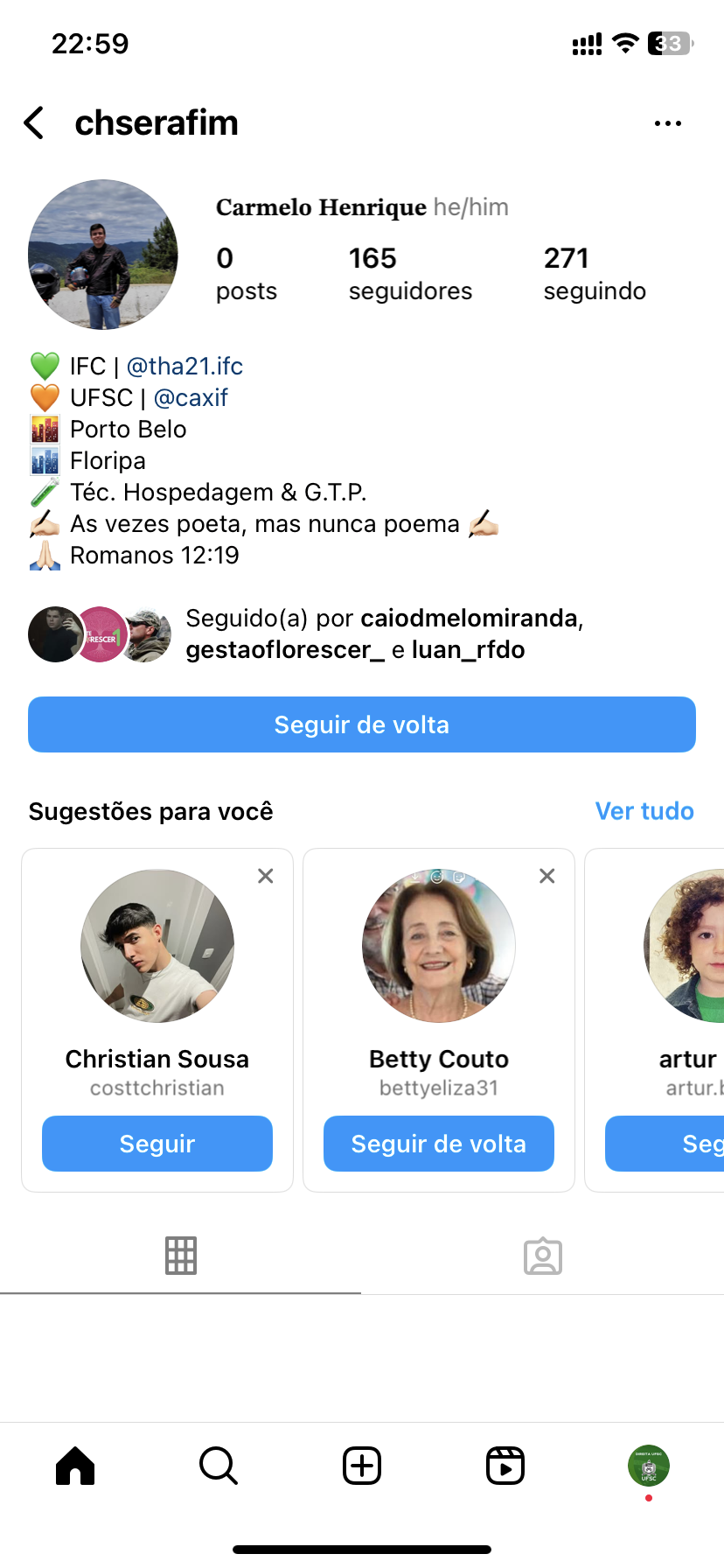The height and width of the screenshot is (1568, 724).
Task: Create a new post
Action: pos(362,1466)
